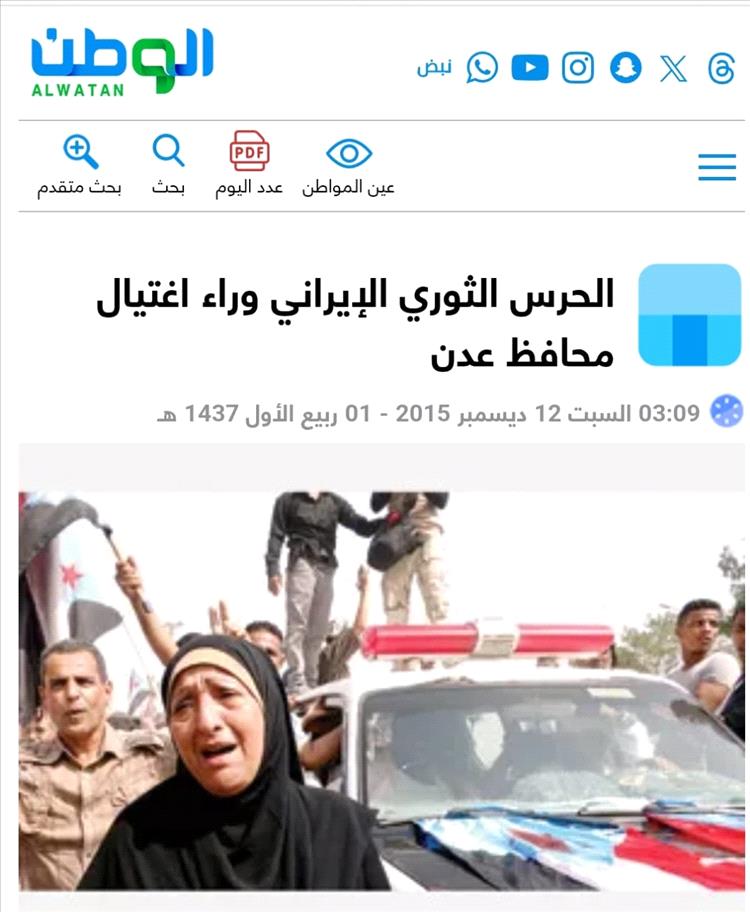The width and height of the screenshot is (750, 912).
Task: Open the hamburger navigation menu
Action: (x=717, y=166)
